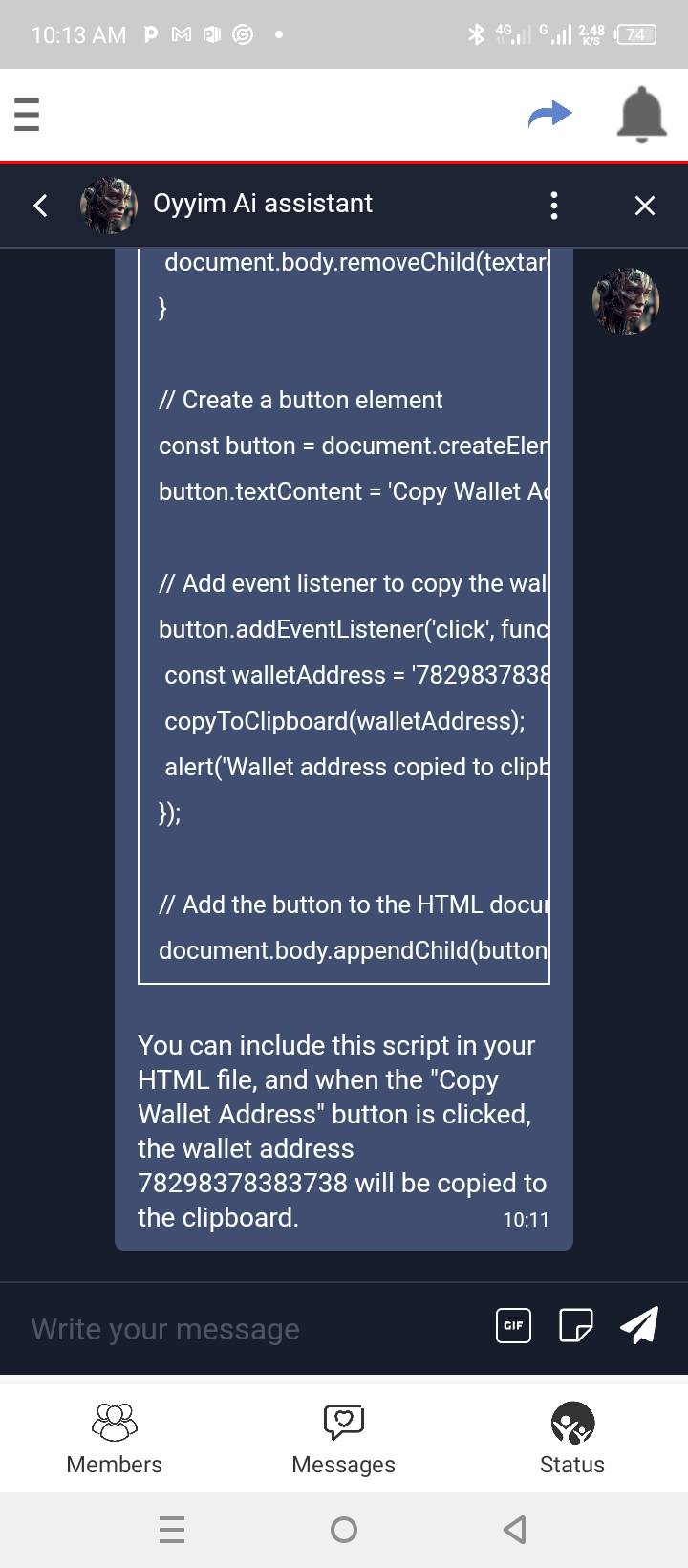Open Oyyim Ai assistant profile picture in header

[108, 205]
